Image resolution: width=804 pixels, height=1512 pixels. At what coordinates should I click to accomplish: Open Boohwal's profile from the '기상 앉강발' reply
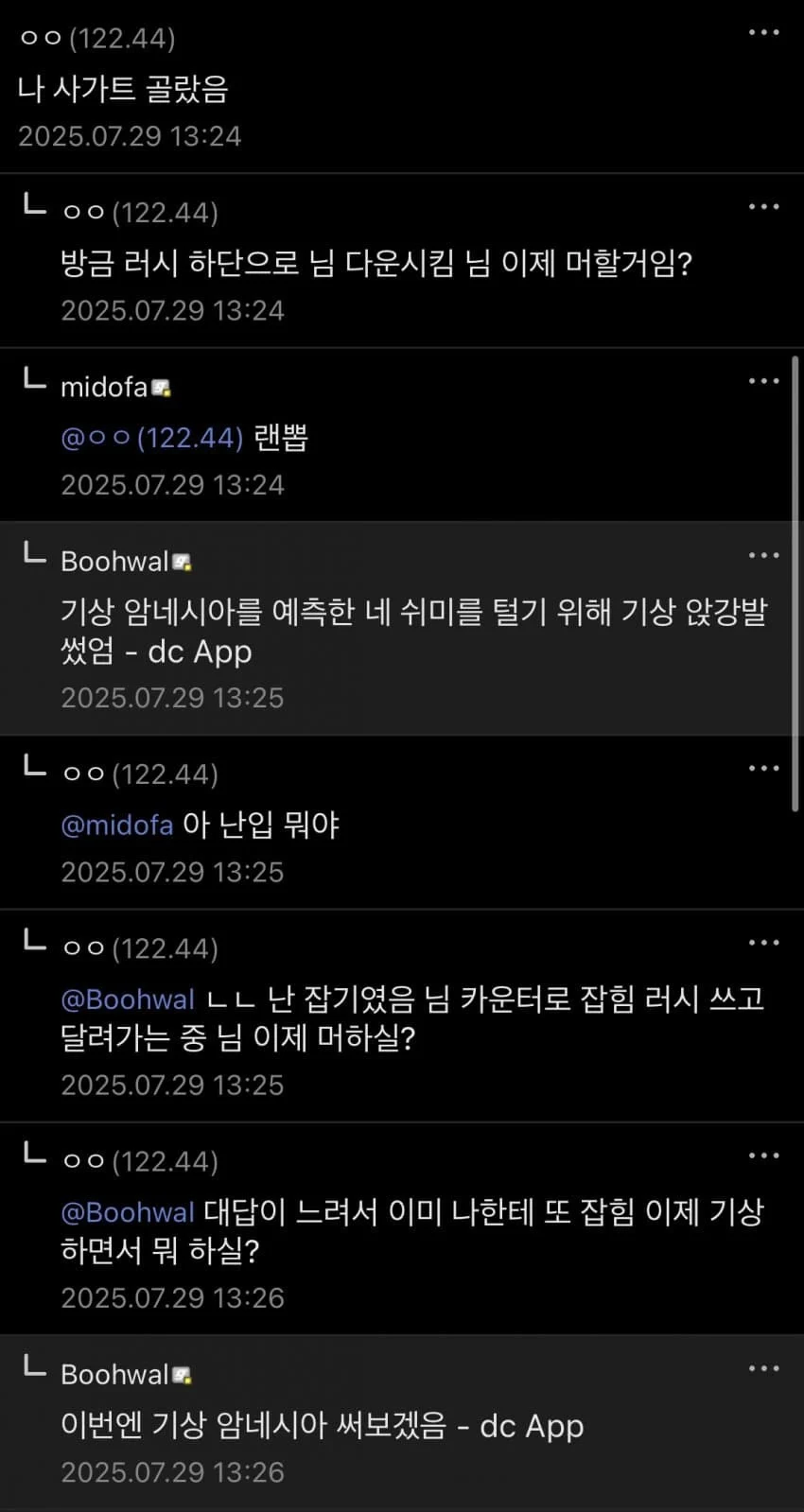point(114,562)
